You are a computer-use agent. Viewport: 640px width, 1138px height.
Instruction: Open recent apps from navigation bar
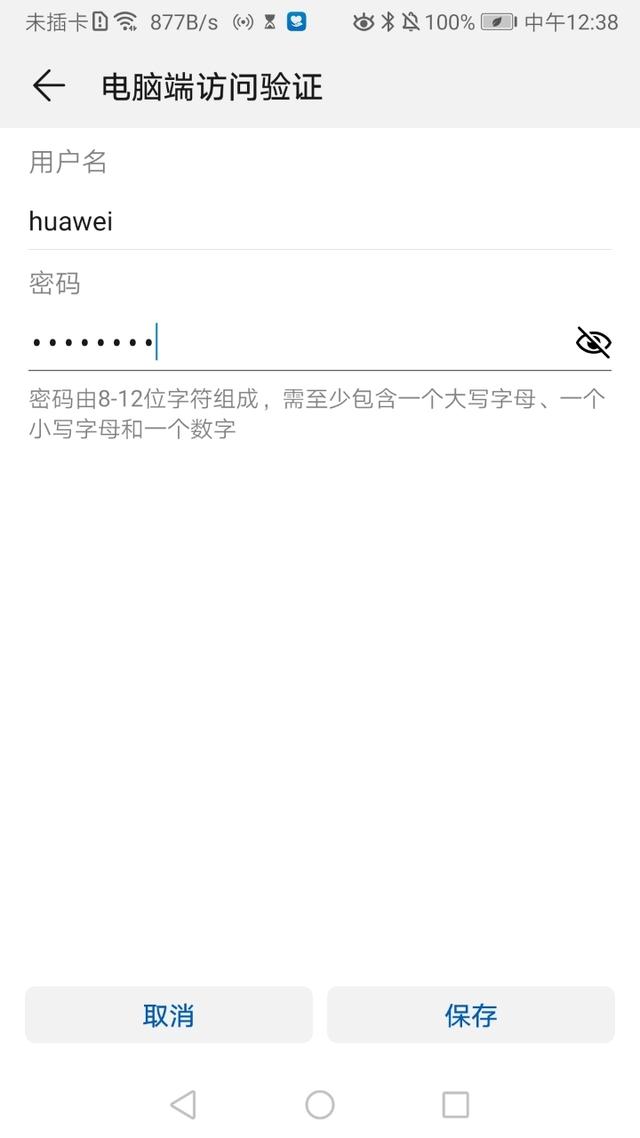click(455, 1104)
